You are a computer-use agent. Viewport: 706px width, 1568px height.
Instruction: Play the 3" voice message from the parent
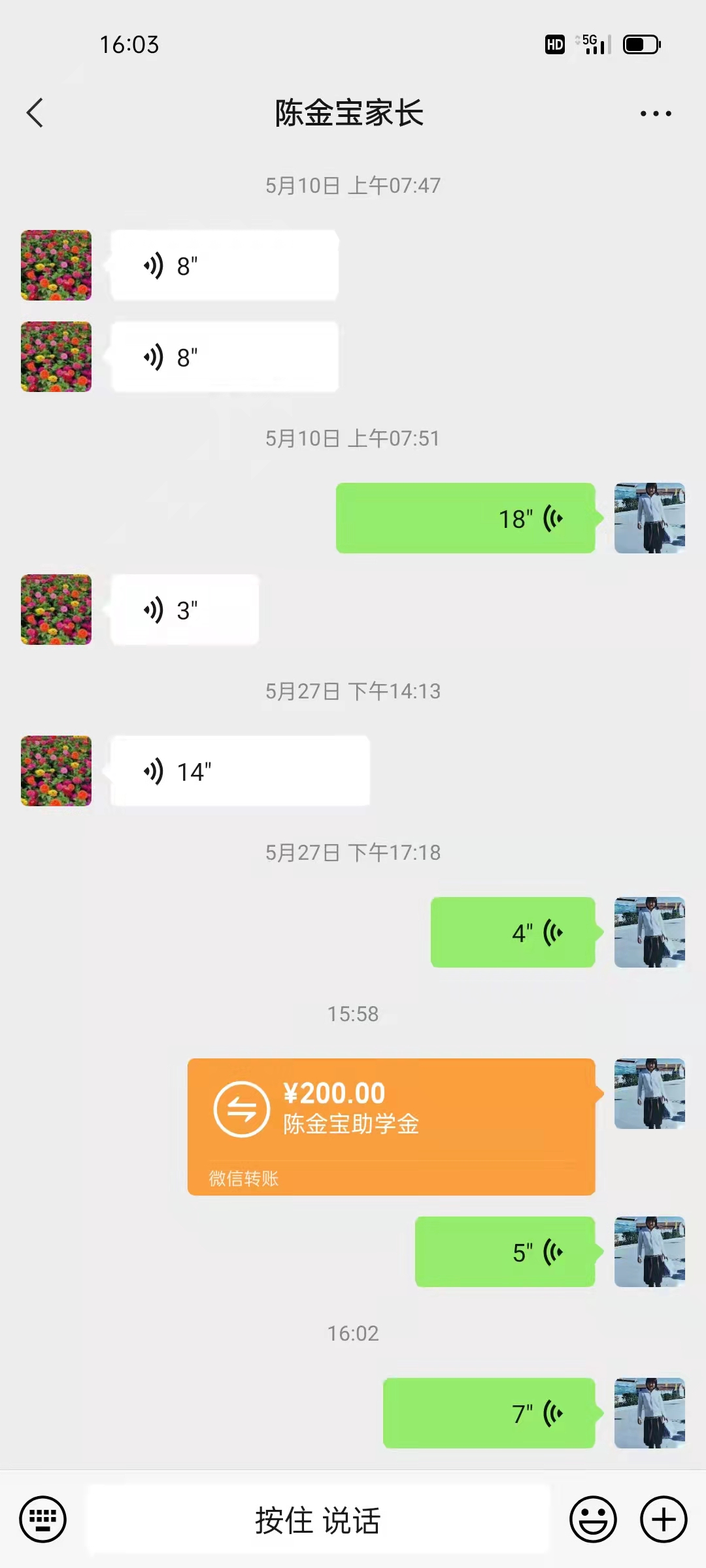click(x=183, y=610)
